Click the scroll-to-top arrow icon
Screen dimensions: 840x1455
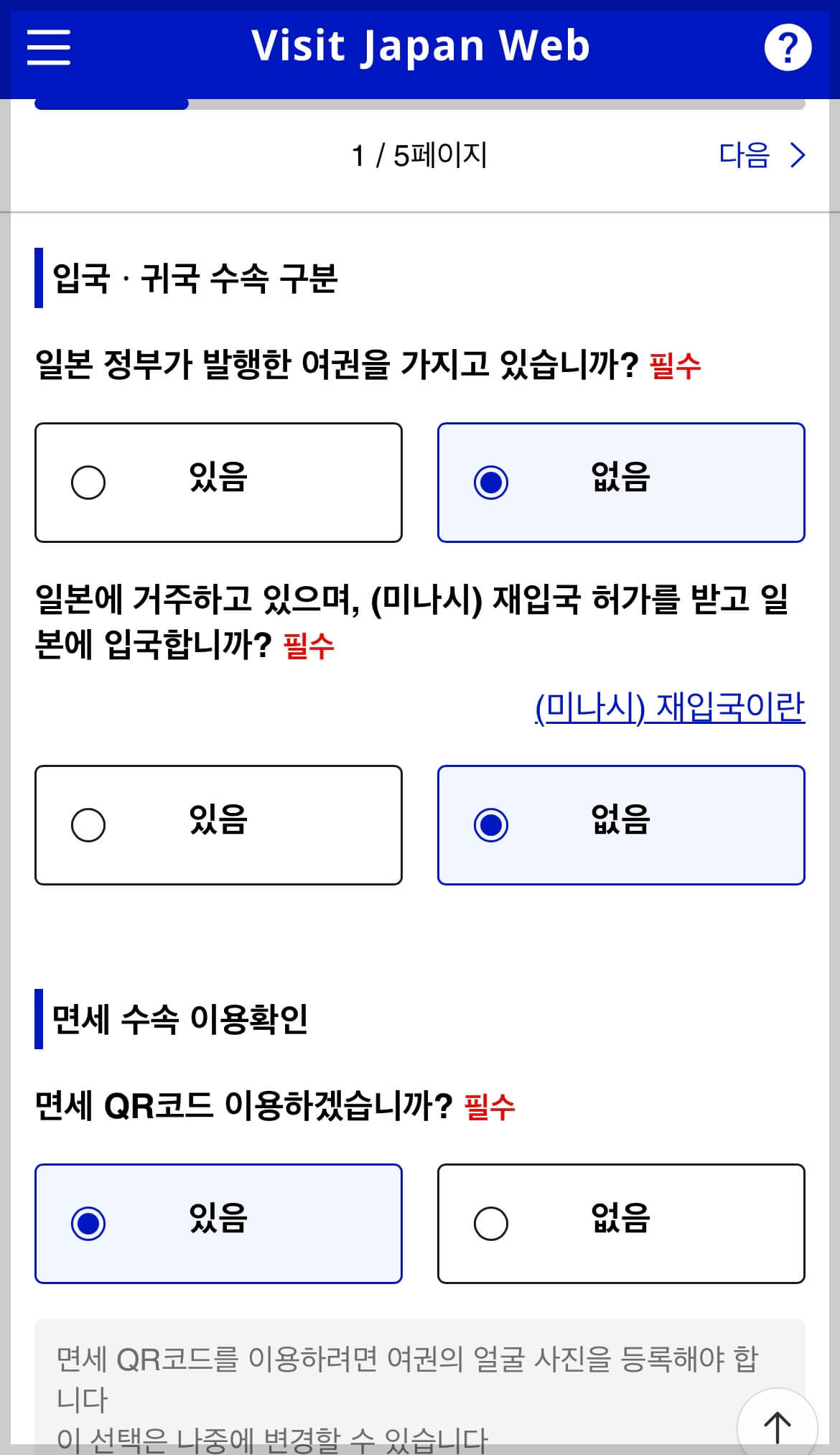tap(777, 1424)
